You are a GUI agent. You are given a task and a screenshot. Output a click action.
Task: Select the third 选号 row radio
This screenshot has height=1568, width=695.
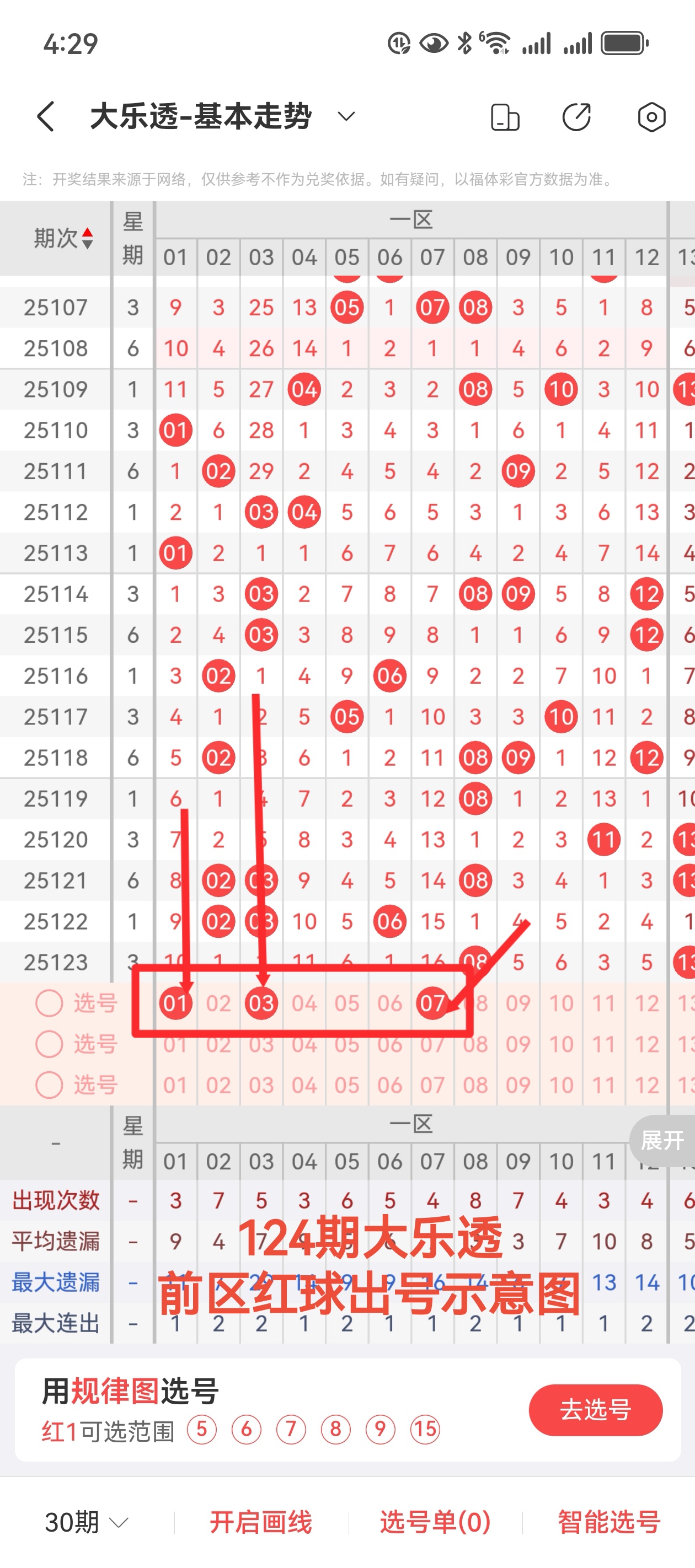click(x=49, y=1084)
